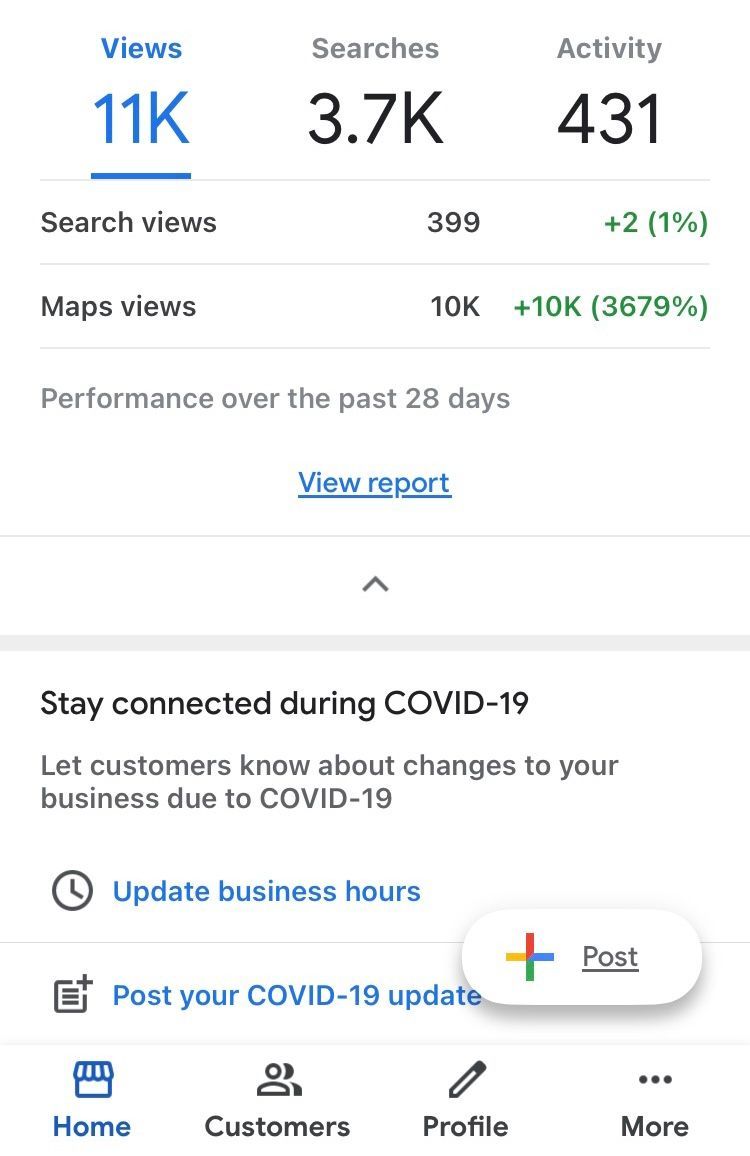Image resolution: width=750 pixels, height=1156 pixels.
Task: Open the Profile tab
Action: (465, 1101)
